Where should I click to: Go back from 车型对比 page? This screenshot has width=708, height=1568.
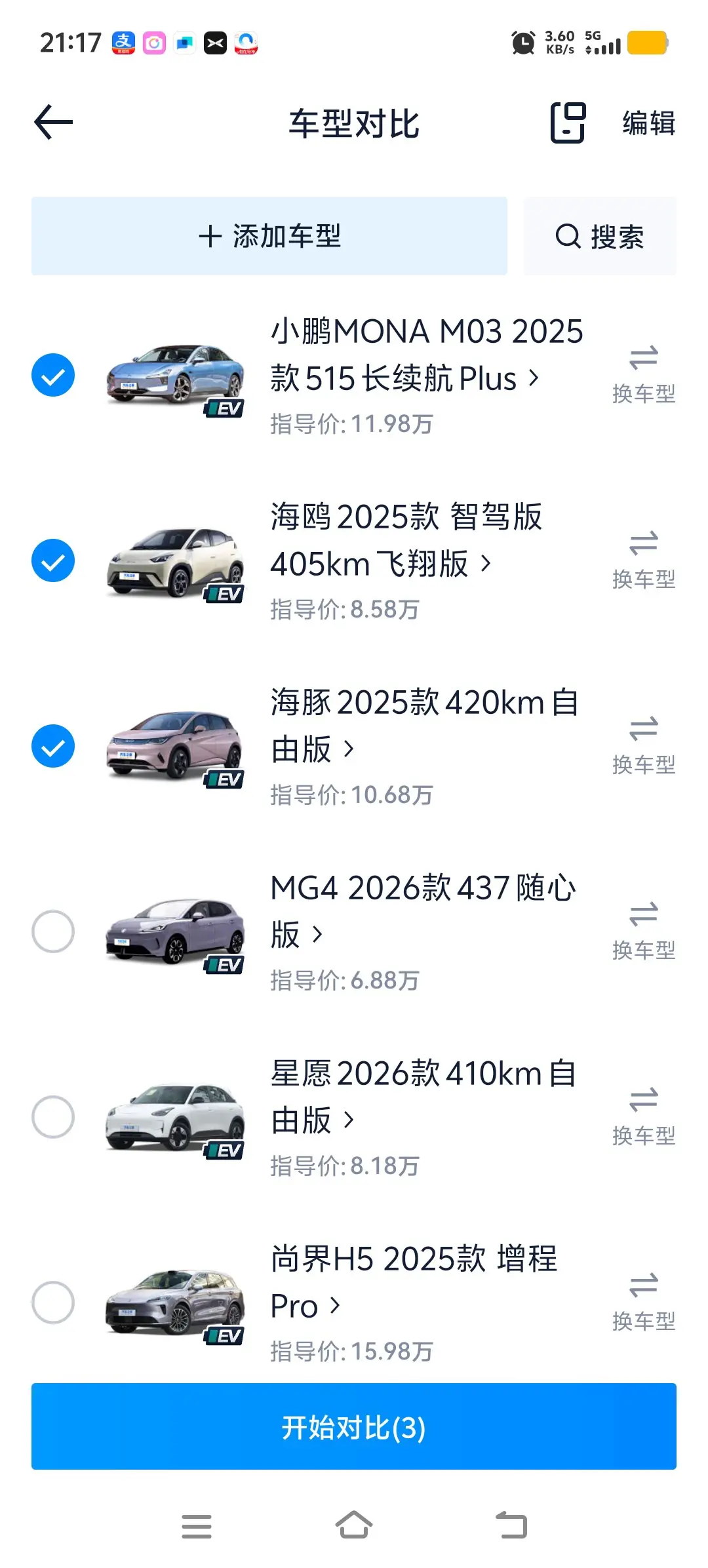click(x=53, y=123)
